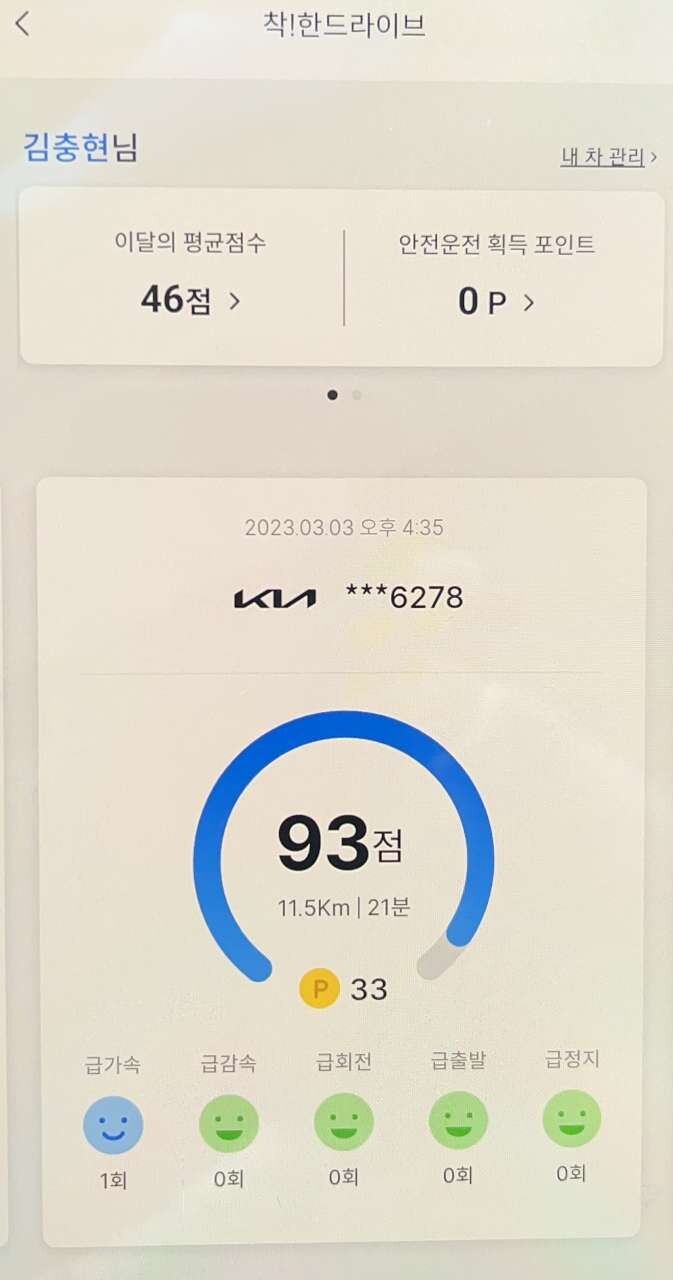
Task: Open the 내 차 관리 link
Action: (x=607, y=157)
